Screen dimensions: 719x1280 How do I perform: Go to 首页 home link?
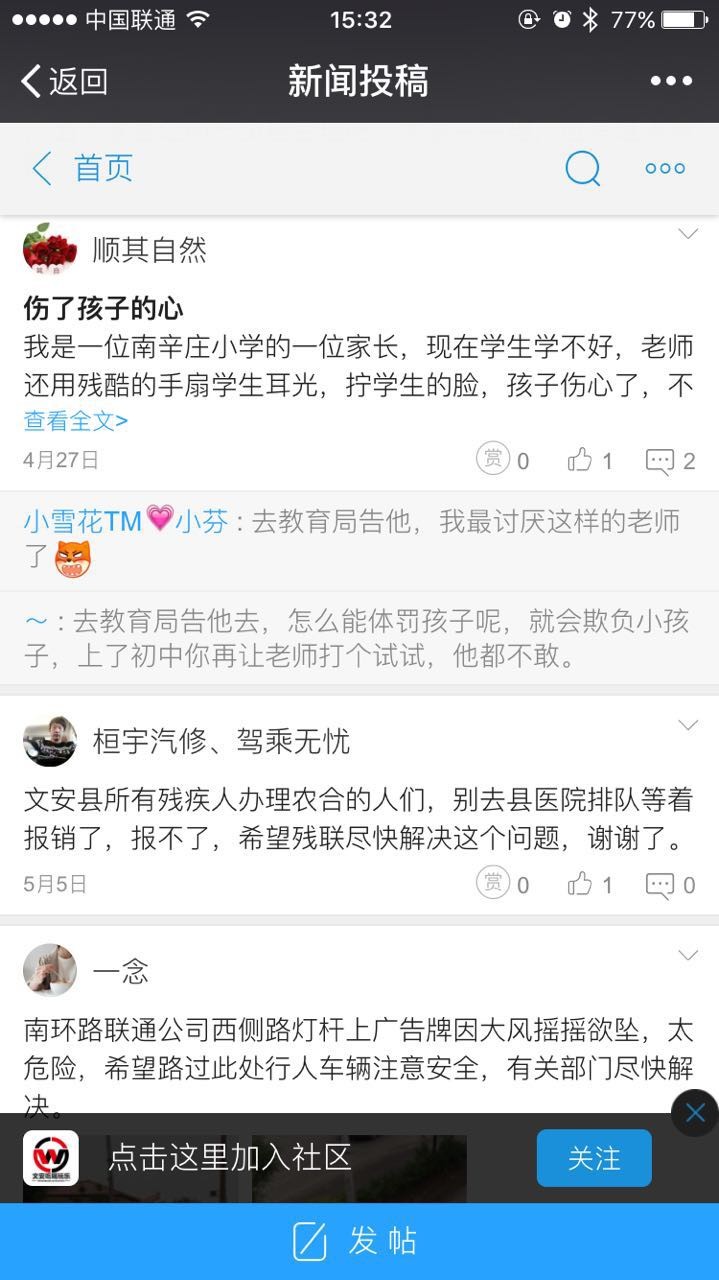click(84, 168)
